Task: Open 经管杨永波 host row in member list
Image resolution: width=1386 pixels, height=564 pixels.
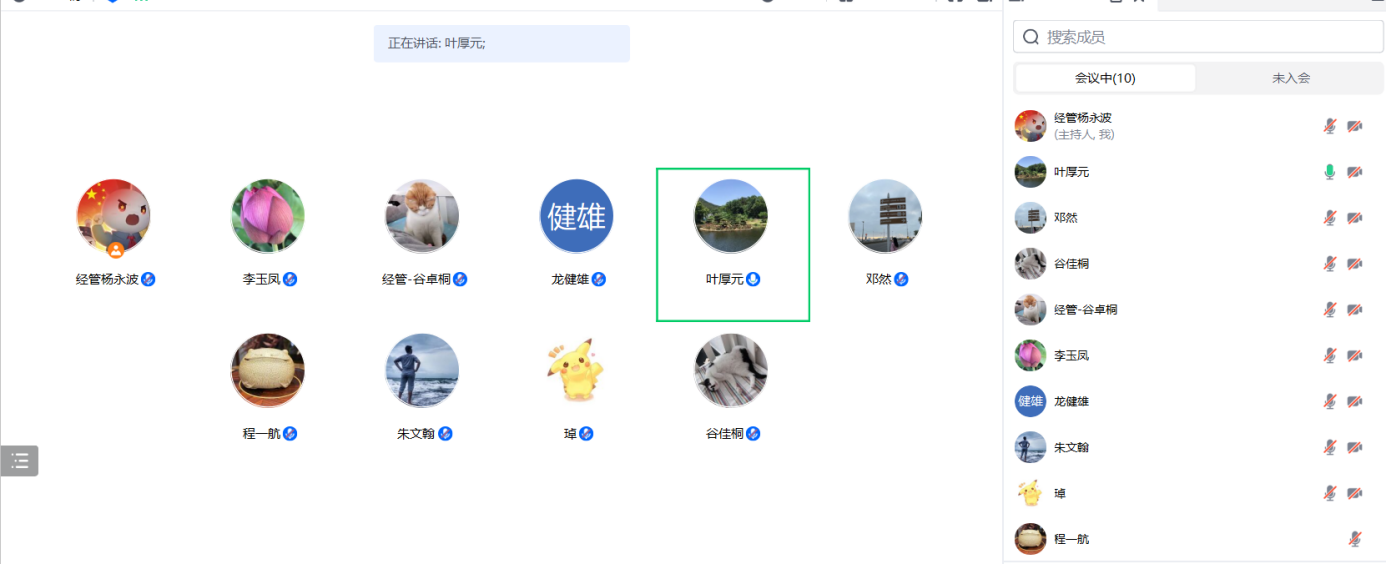Action: coord(1150,126)
